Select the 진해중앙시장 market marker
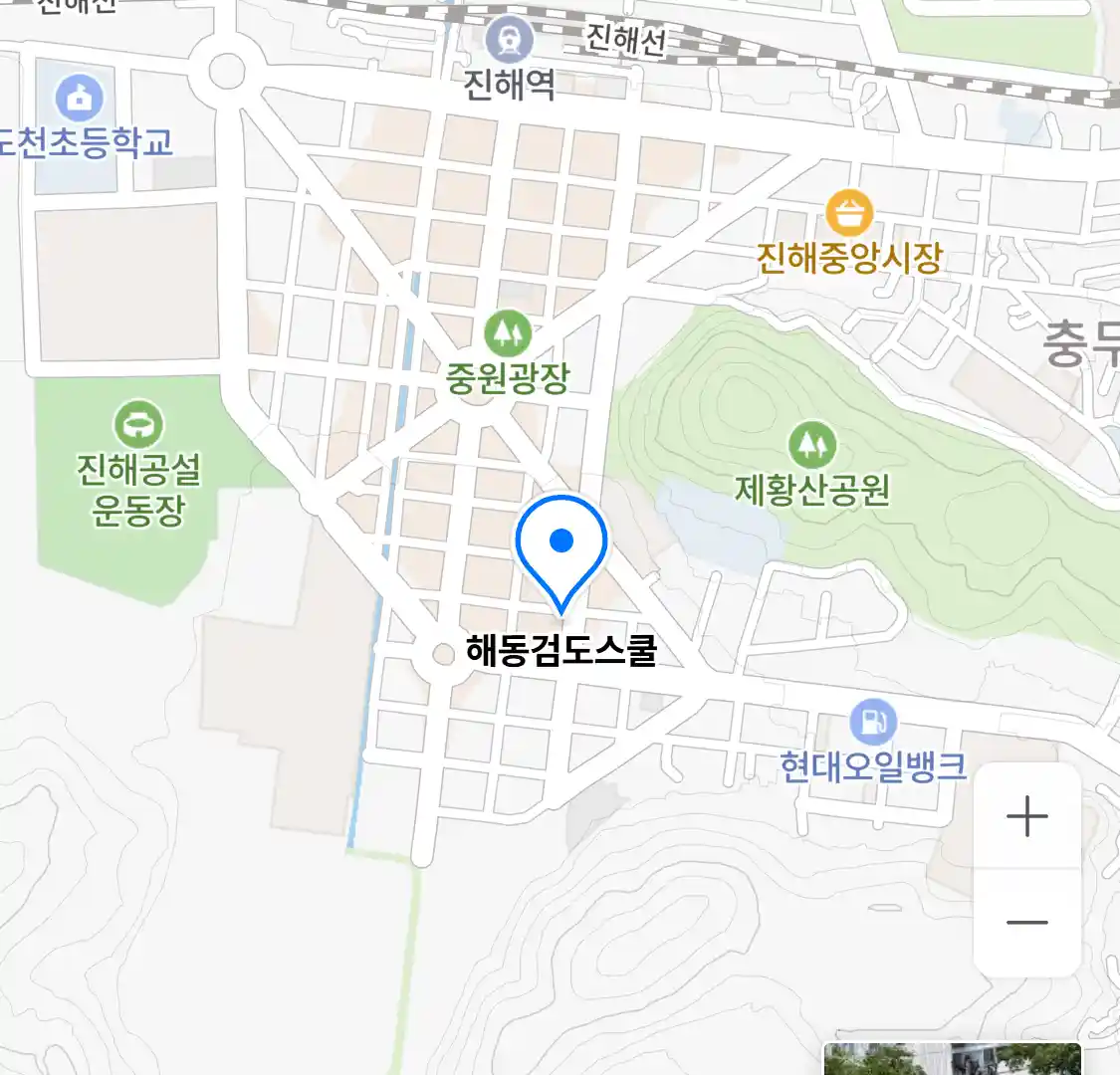1120x1075 pixels. coord(849,213)
